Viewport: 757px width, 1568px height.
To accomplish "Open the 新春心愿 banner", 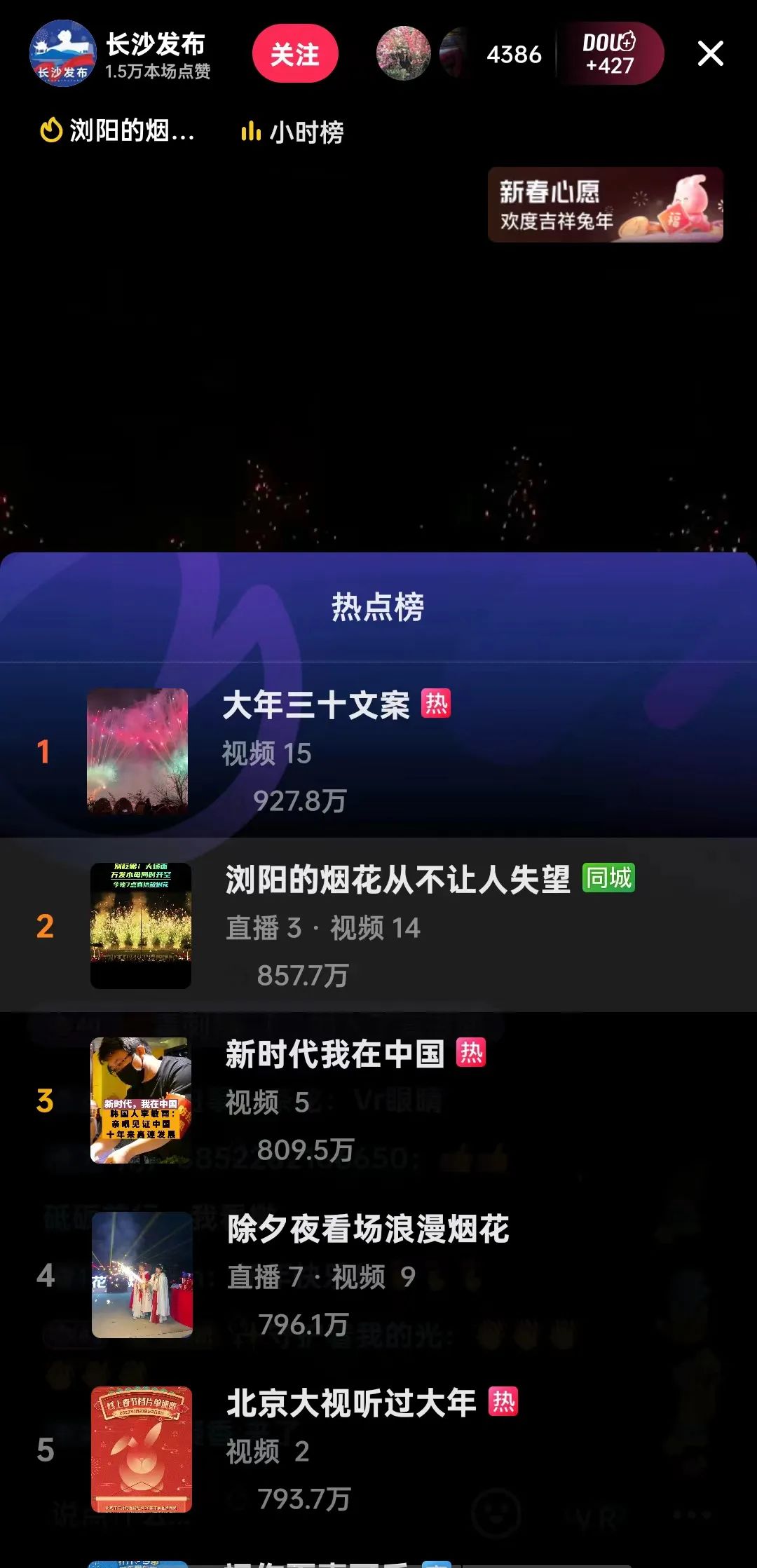I will point(605,205).
